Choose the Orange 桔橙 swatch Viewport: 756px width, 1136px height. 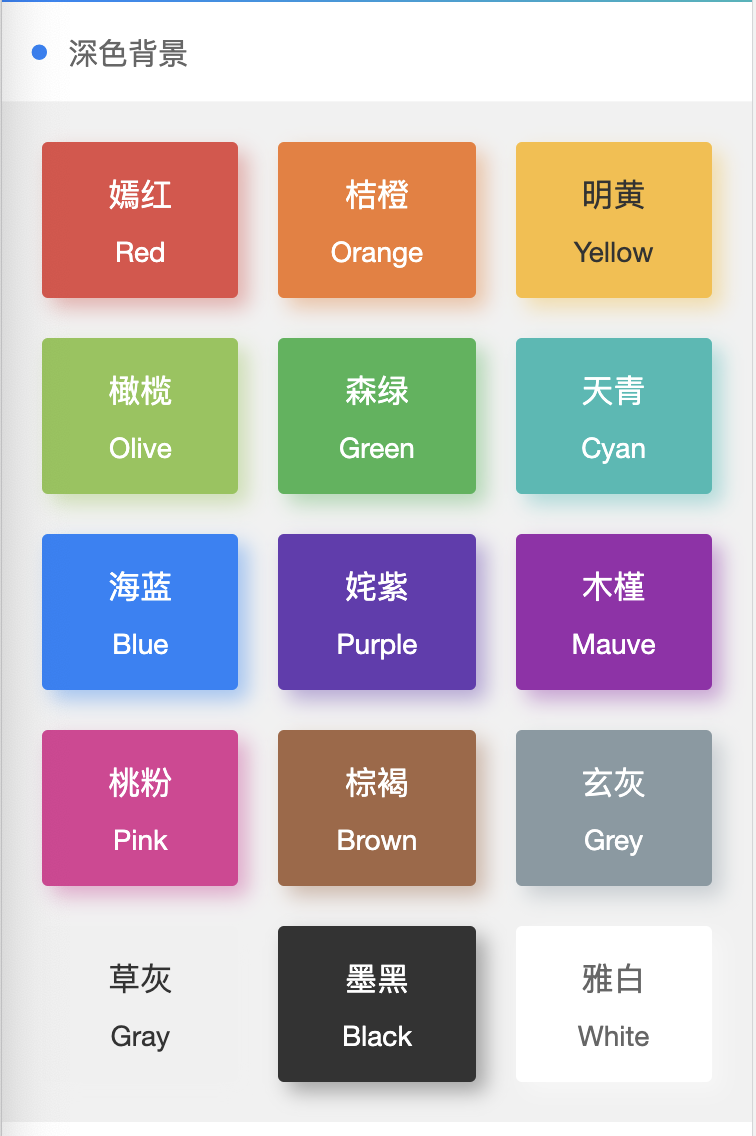point(377,220)
